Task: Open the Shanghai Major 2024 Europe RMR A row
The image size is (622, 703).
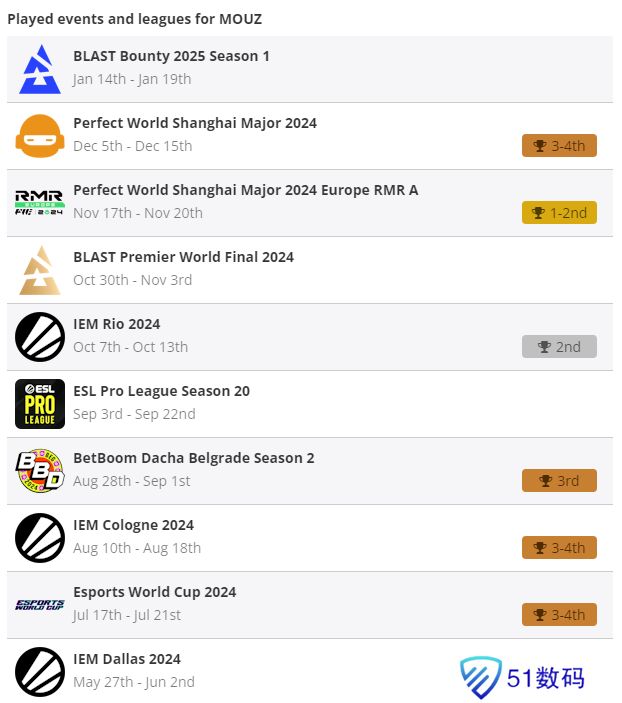Action: pos(245,191)
